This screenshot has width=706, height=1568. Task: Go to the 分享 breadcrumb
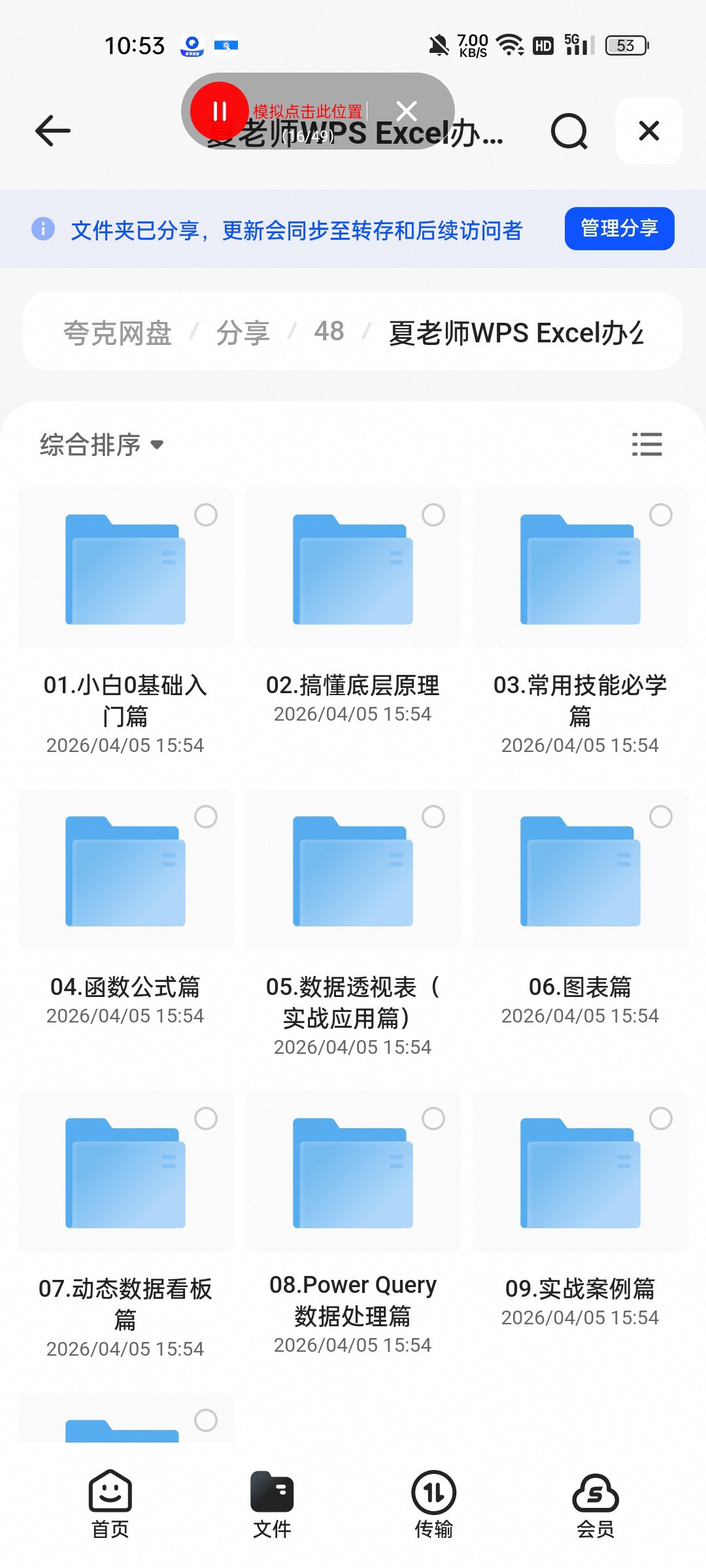pos(243,333)
